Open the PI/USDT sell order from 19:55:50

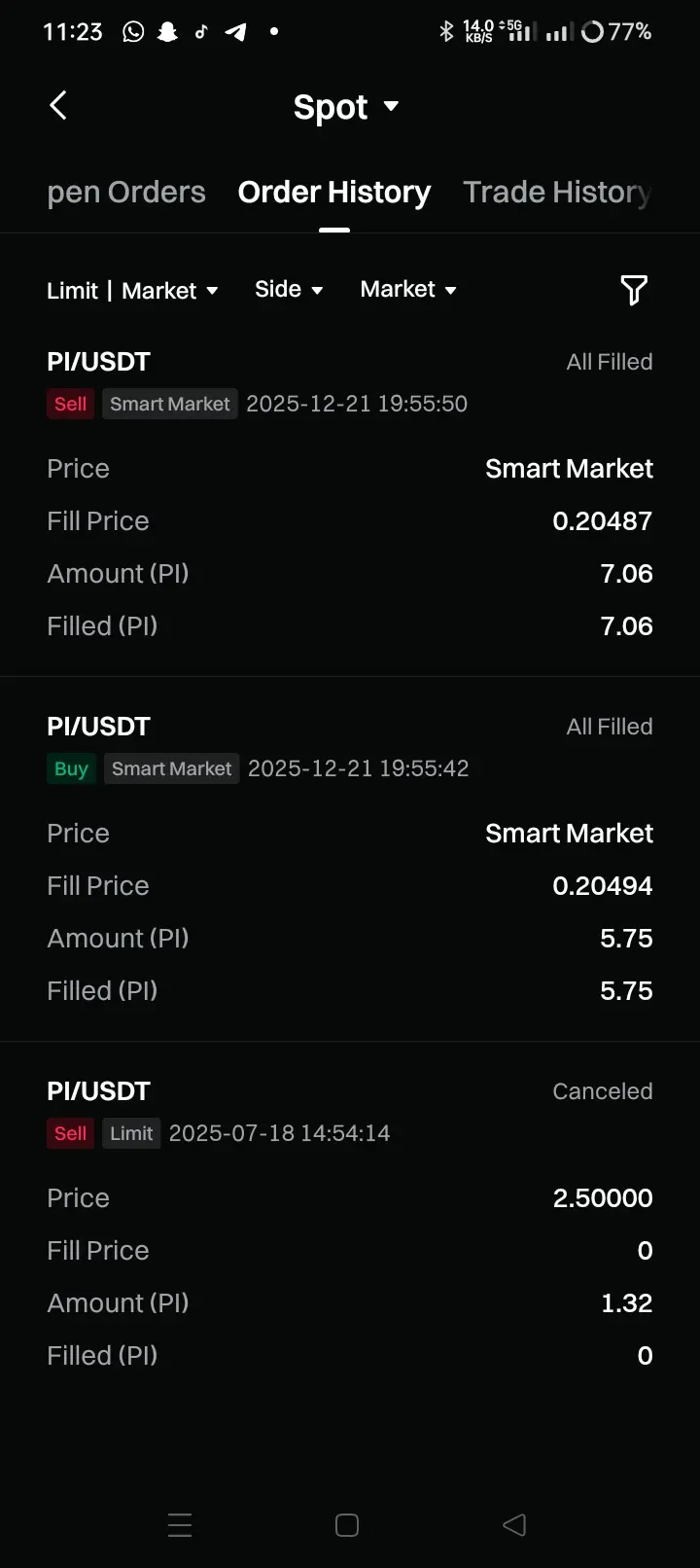coord(350,496)
